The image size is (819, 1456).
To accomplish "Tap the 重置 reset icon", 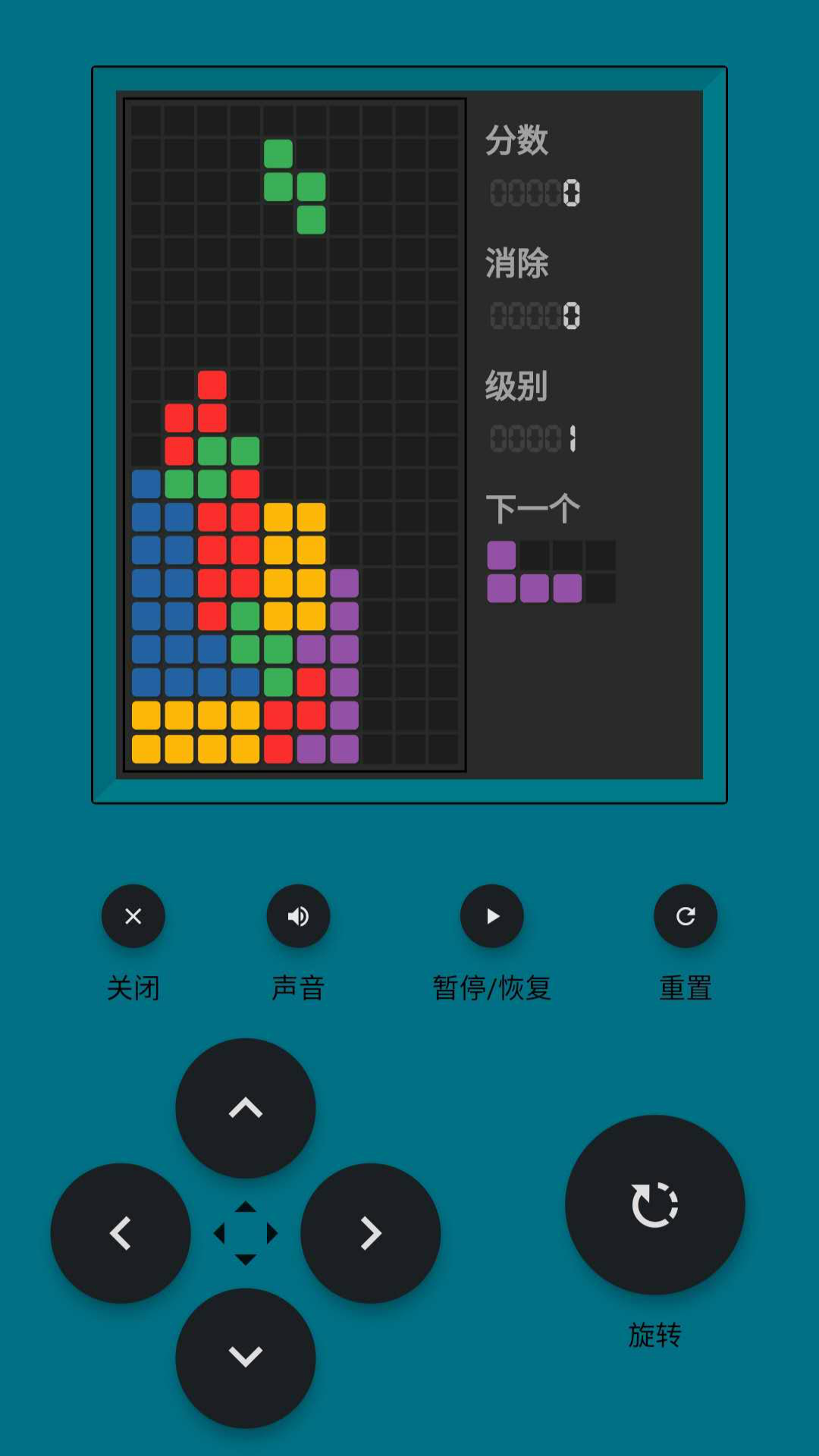I will tap(686, 915).
